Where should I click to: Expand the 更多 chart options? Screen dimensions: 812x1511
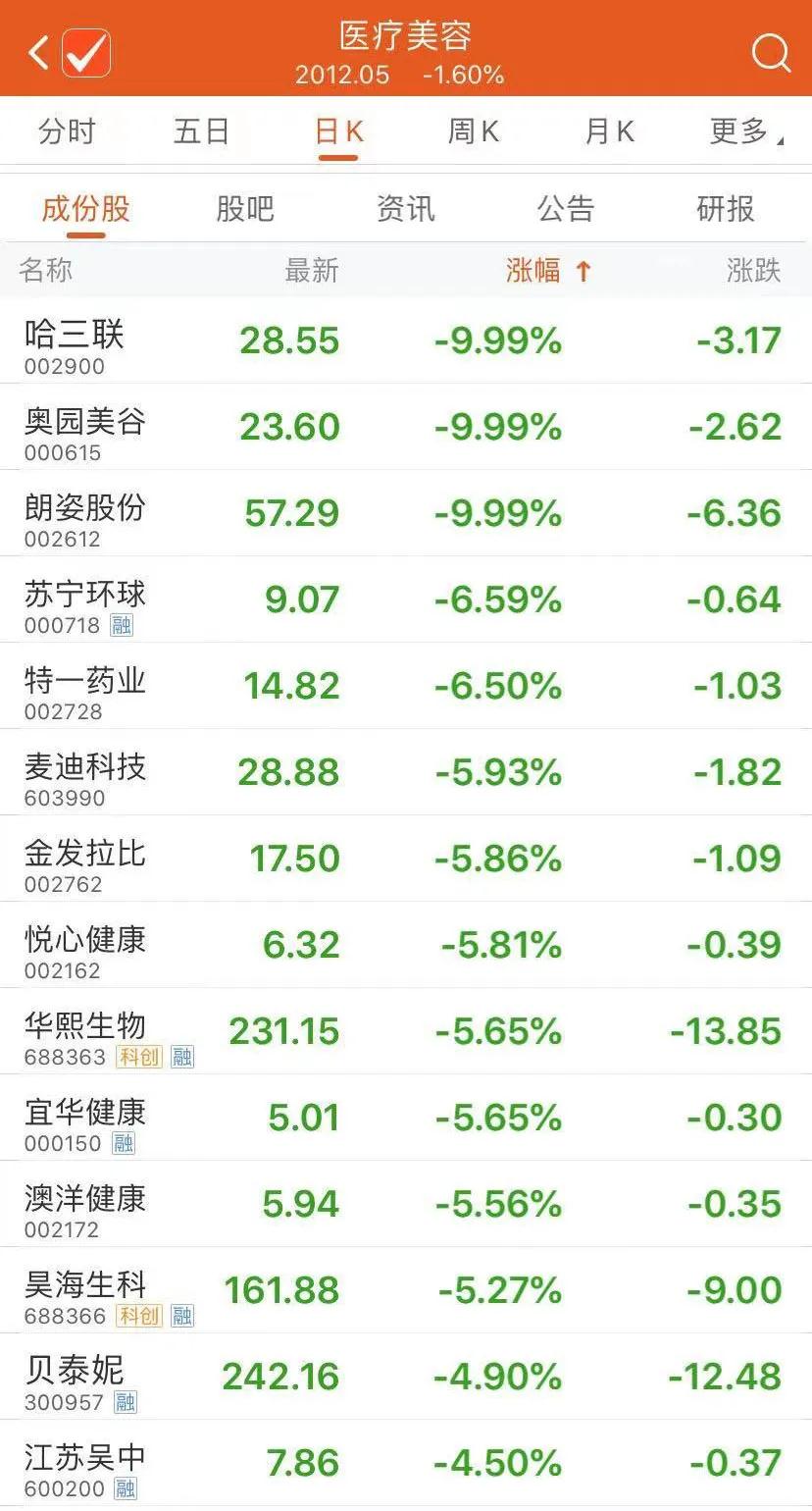tap(745, 131)
